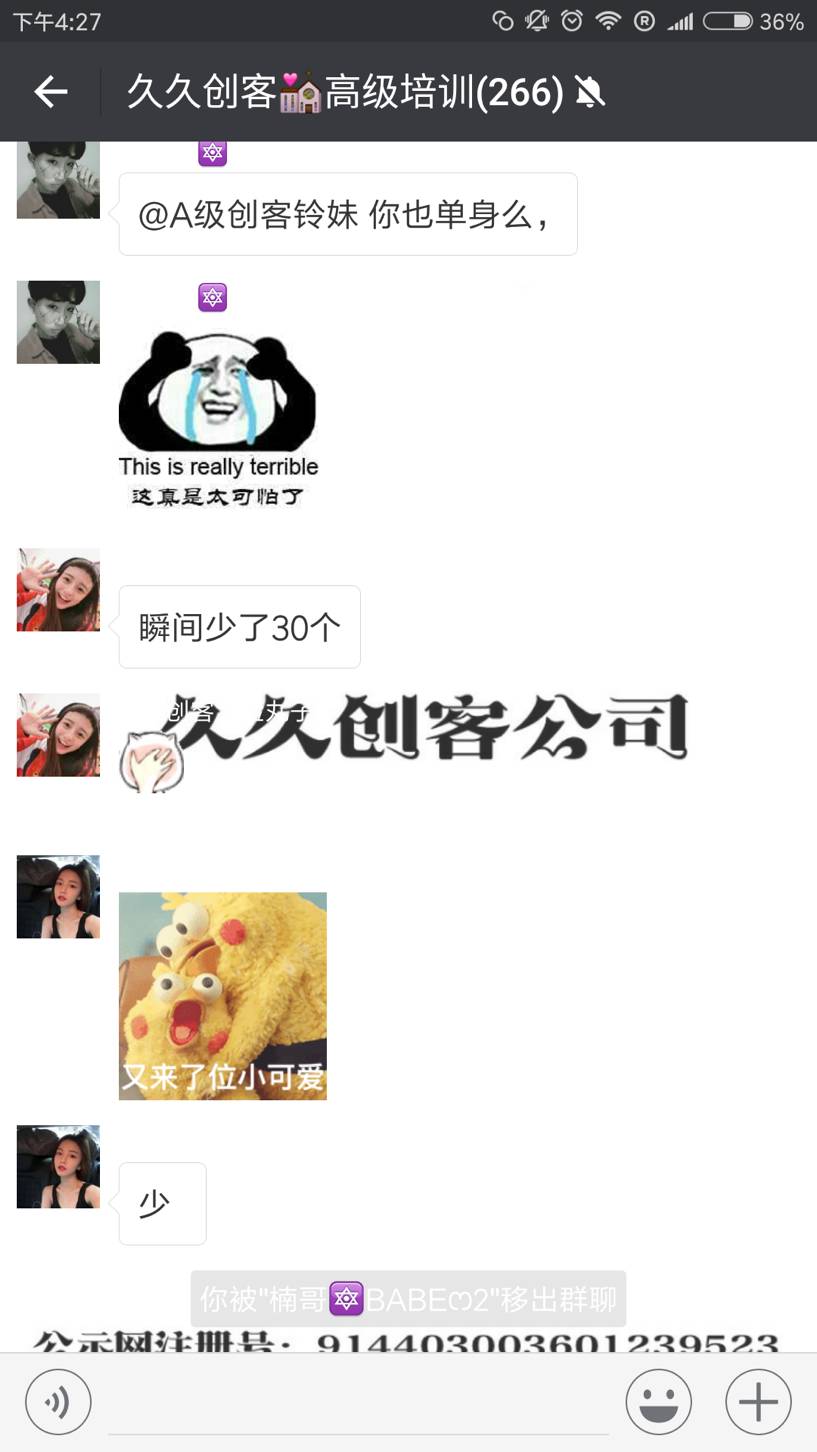Open profile of sender of 瞬间少了30个
Viewport: 817px width, 1452px height.
pos(58,590)
